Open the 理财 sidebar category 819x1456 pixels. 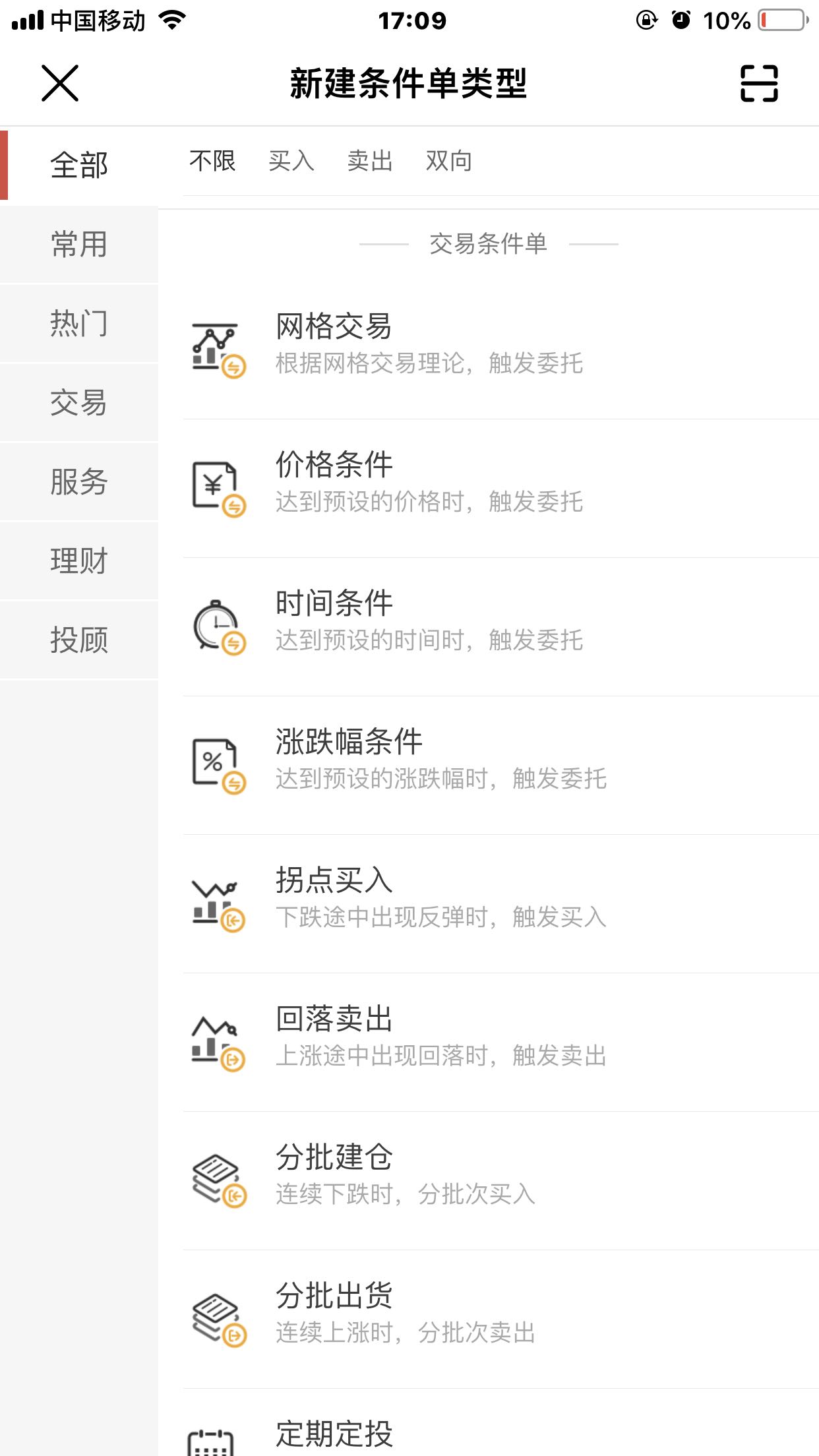coord(79,561)
